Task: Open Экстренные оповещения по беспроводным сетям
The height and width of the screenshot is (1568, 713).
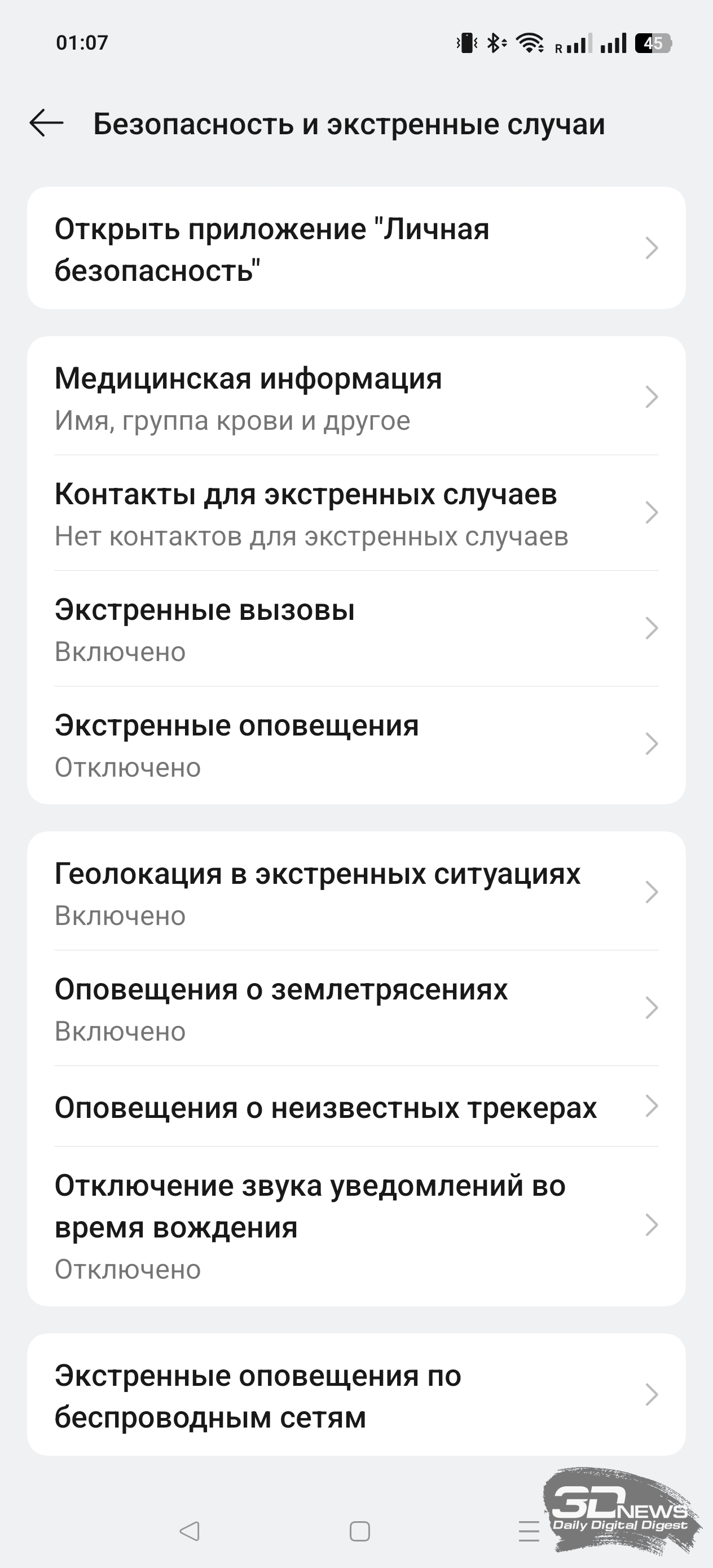Action: click(x=356, y=1395)
